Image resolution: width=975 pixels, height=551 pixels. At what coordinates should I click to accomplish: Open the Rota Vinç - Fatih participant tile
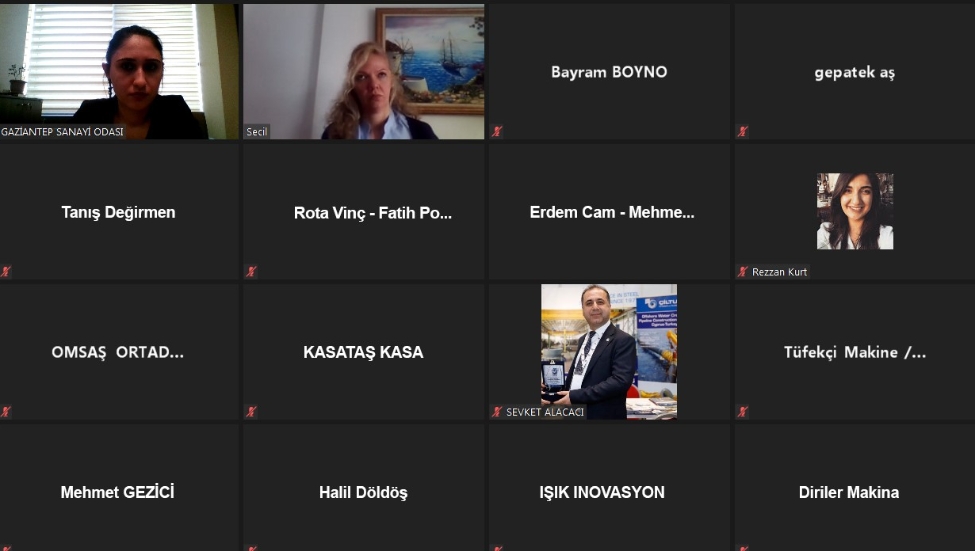[364, 212]
